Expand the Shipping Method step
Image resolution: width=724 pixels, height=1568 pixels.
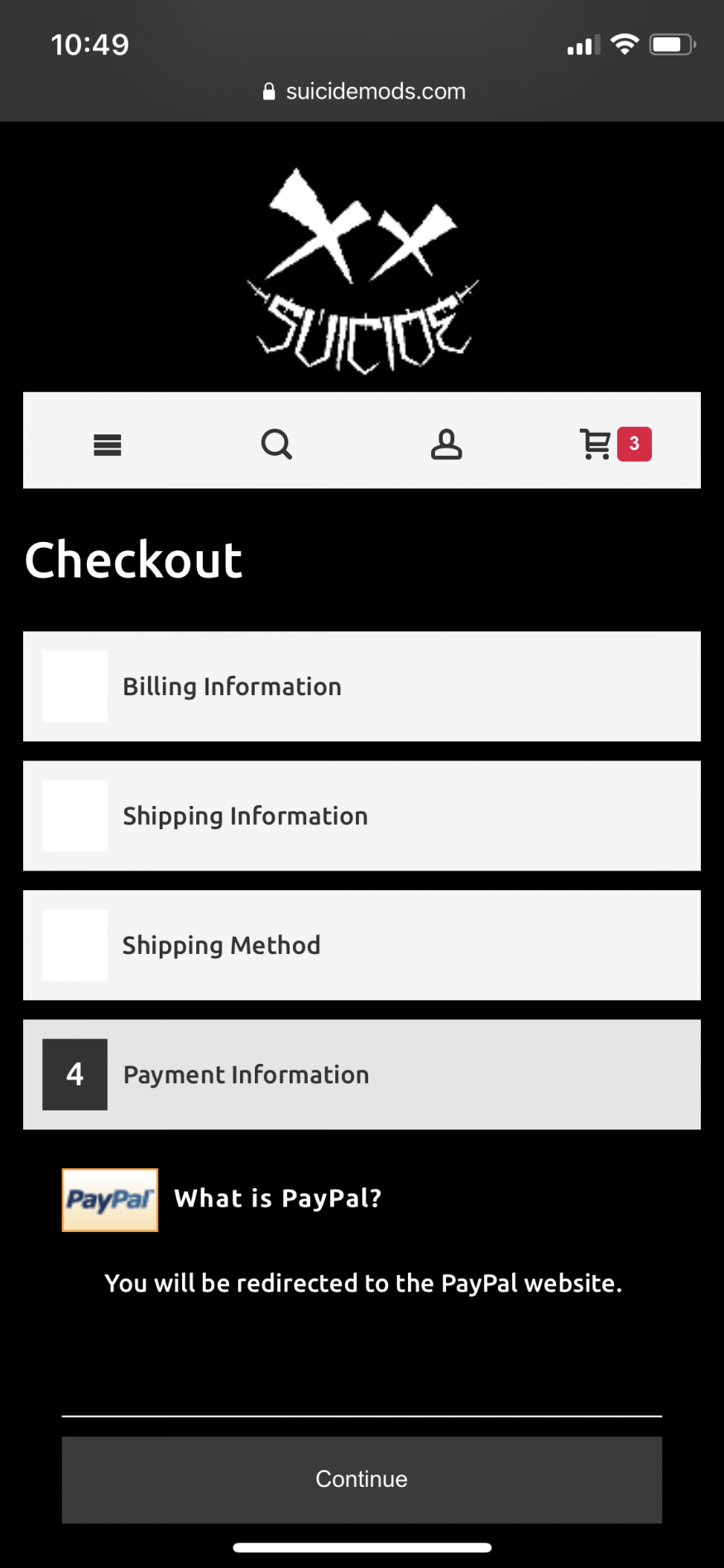(x=362, y=945)
